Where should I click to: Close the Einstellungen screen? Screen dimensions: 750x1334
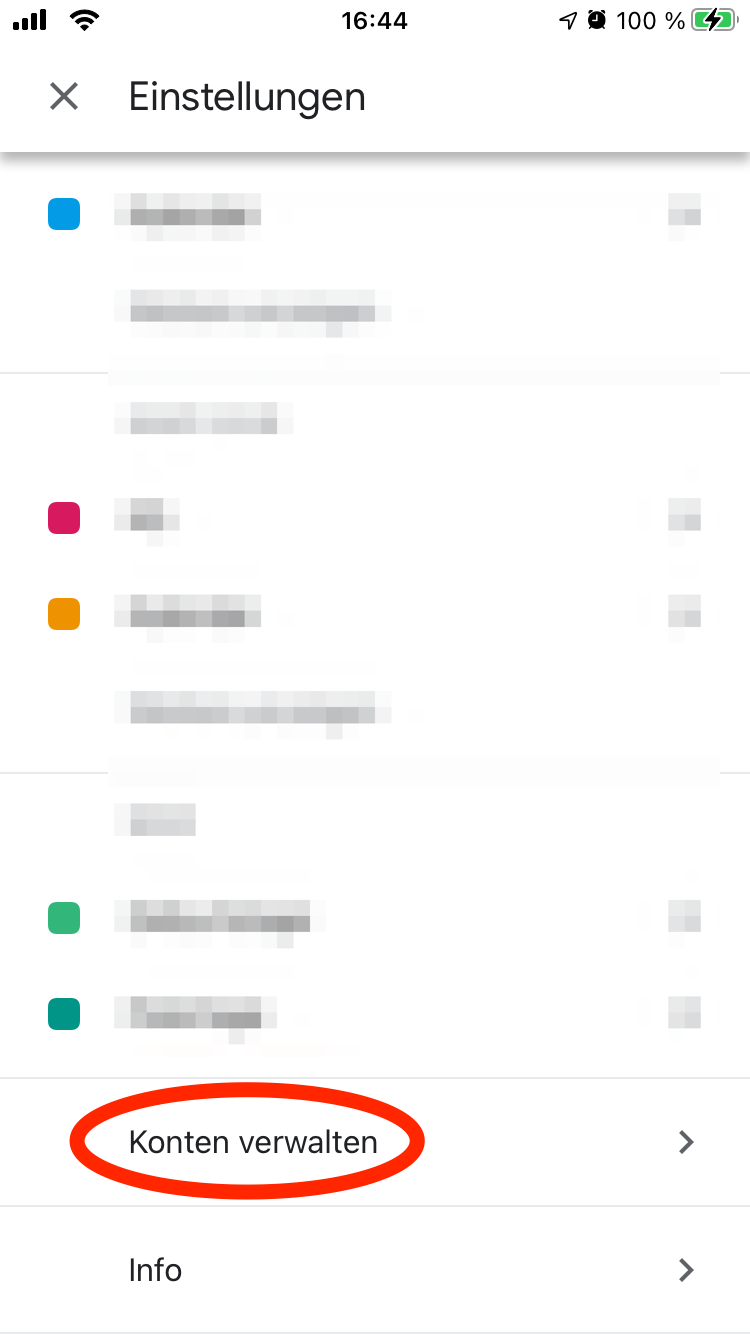point(64,97)
